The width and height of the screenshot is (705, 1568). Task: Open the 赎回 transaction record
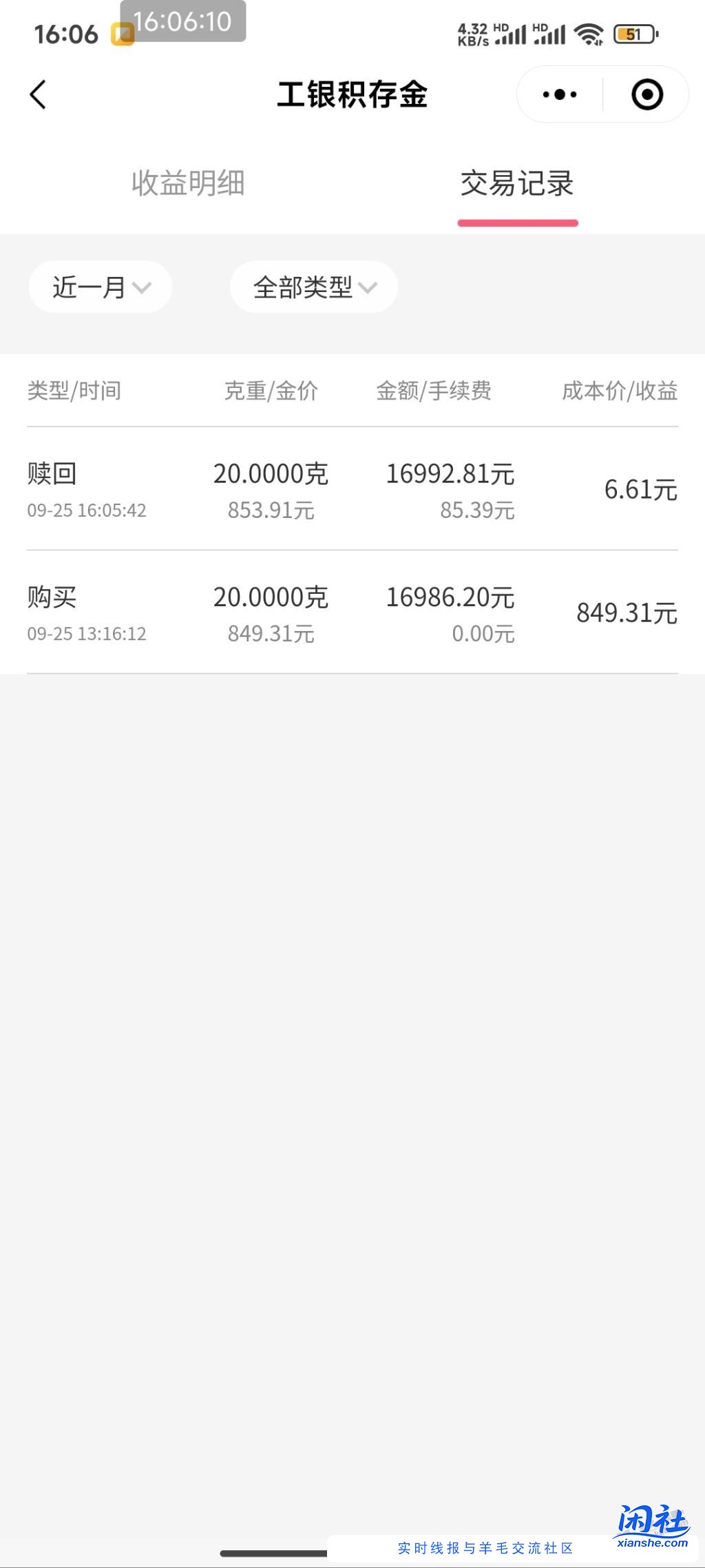pyautogui.click(x=352, y=489)
